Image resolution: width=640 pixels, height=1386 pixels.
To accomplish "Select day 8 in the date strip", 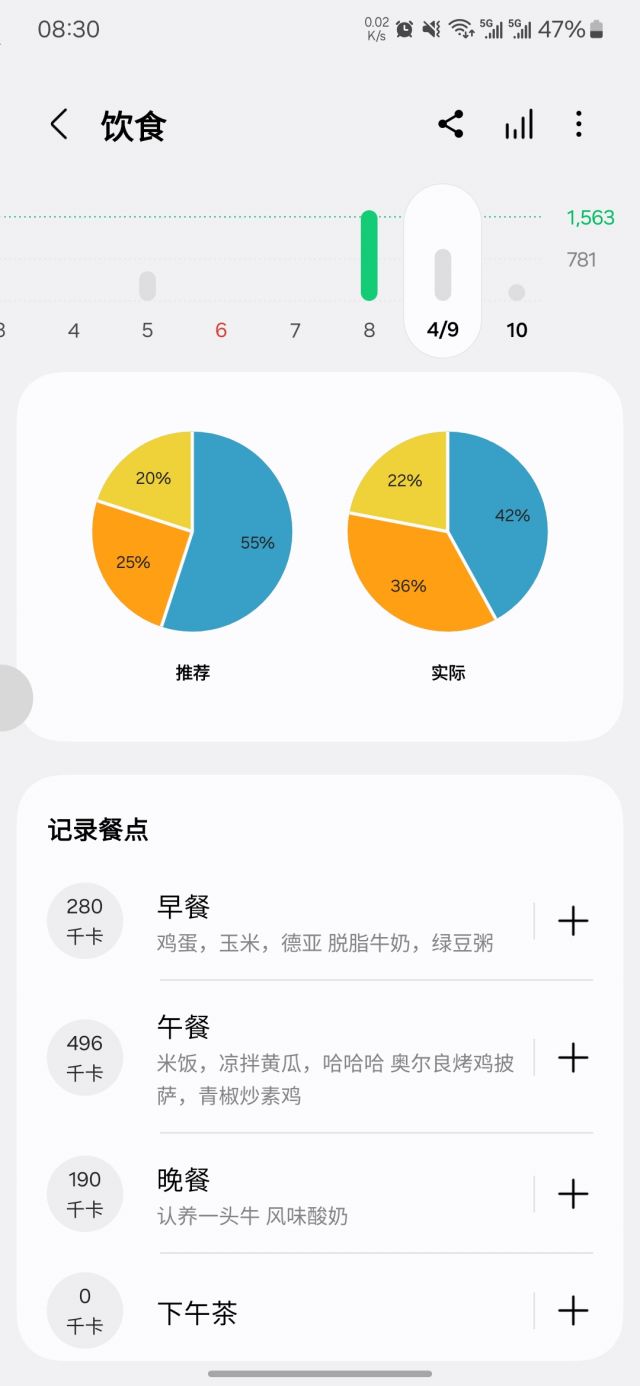I will pos(369,330).
